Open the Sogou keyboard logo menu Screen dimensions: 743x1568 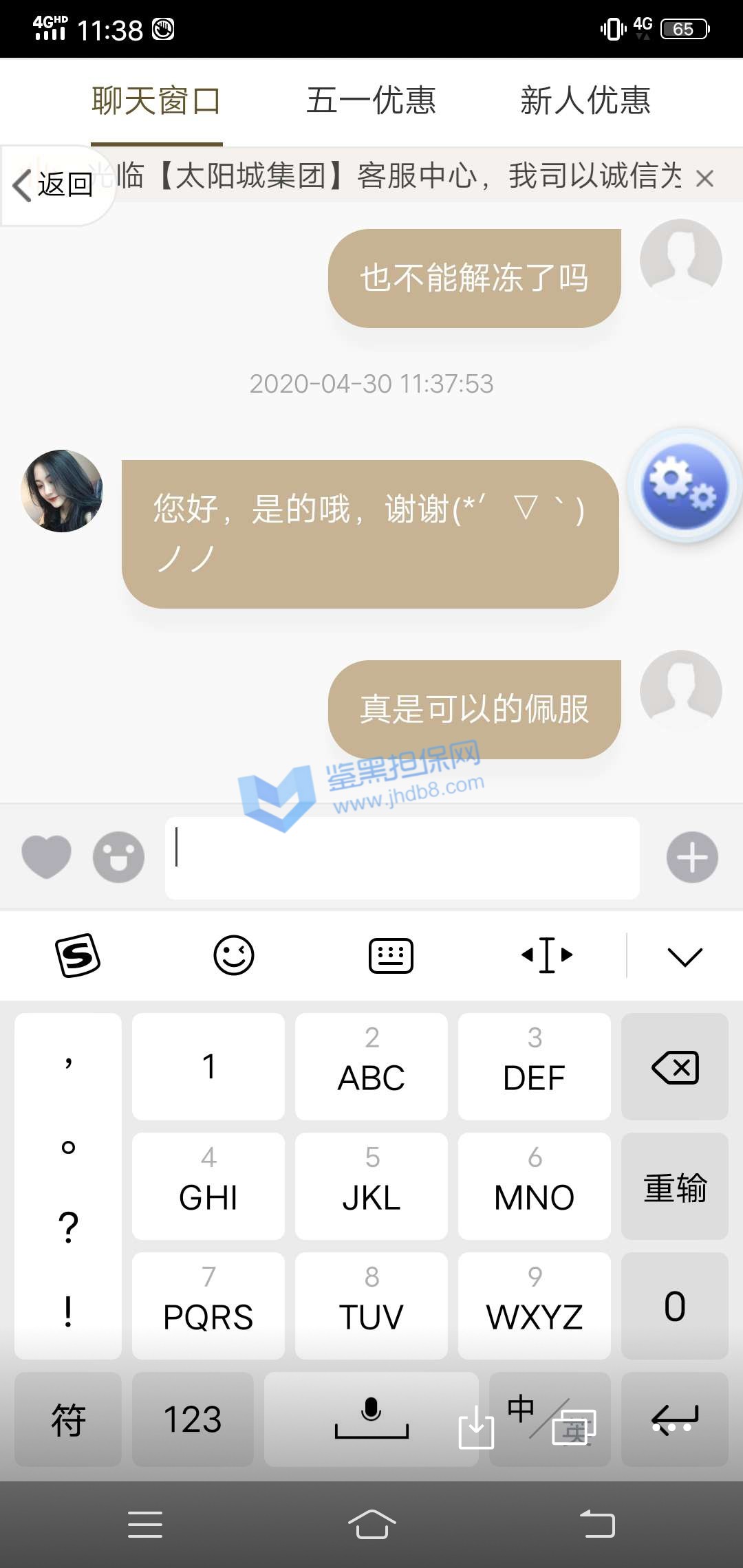(78, 955)
